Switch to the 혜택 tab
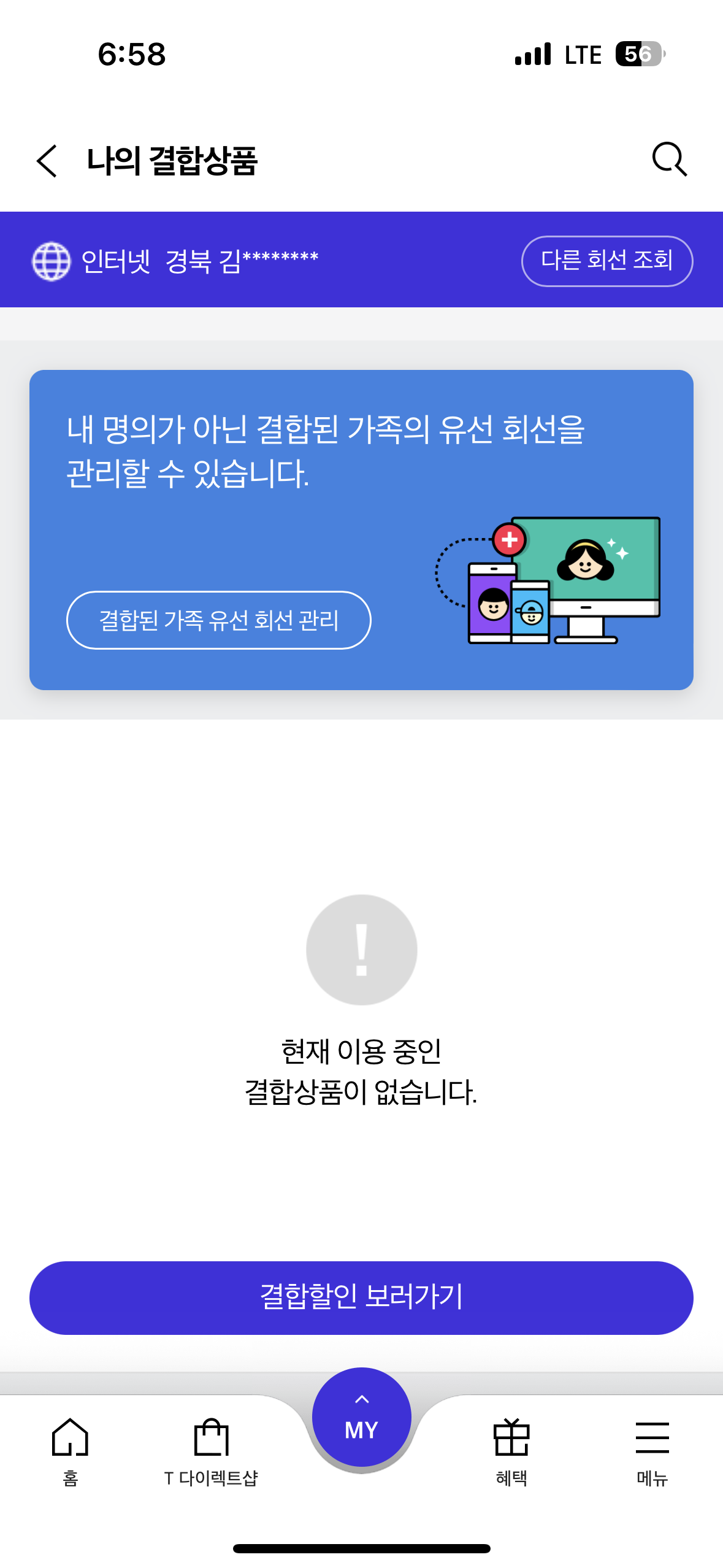The width and height of the screenshot is (723, 1568). [511, 1451]
